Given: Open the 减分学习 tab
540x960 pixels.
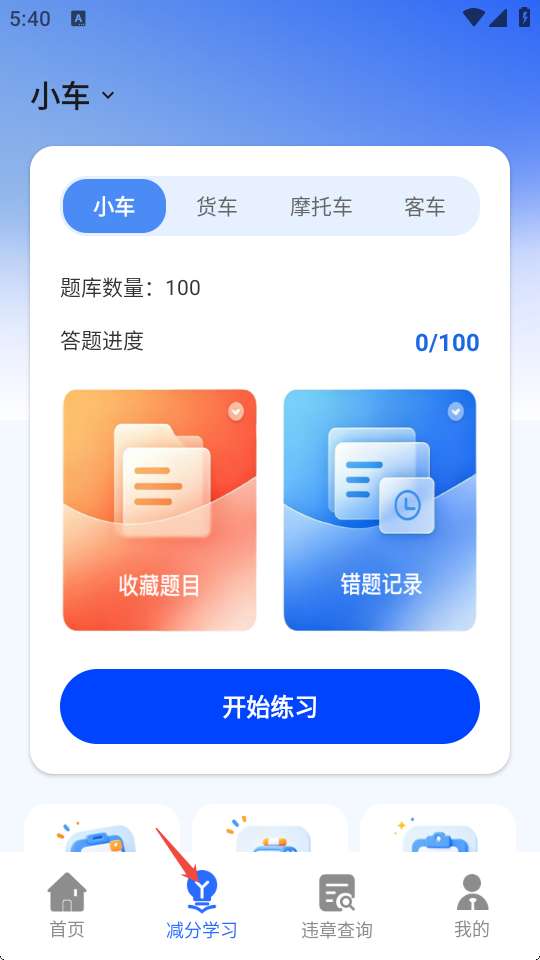Looking at the screenshot, I should [201, 906].
